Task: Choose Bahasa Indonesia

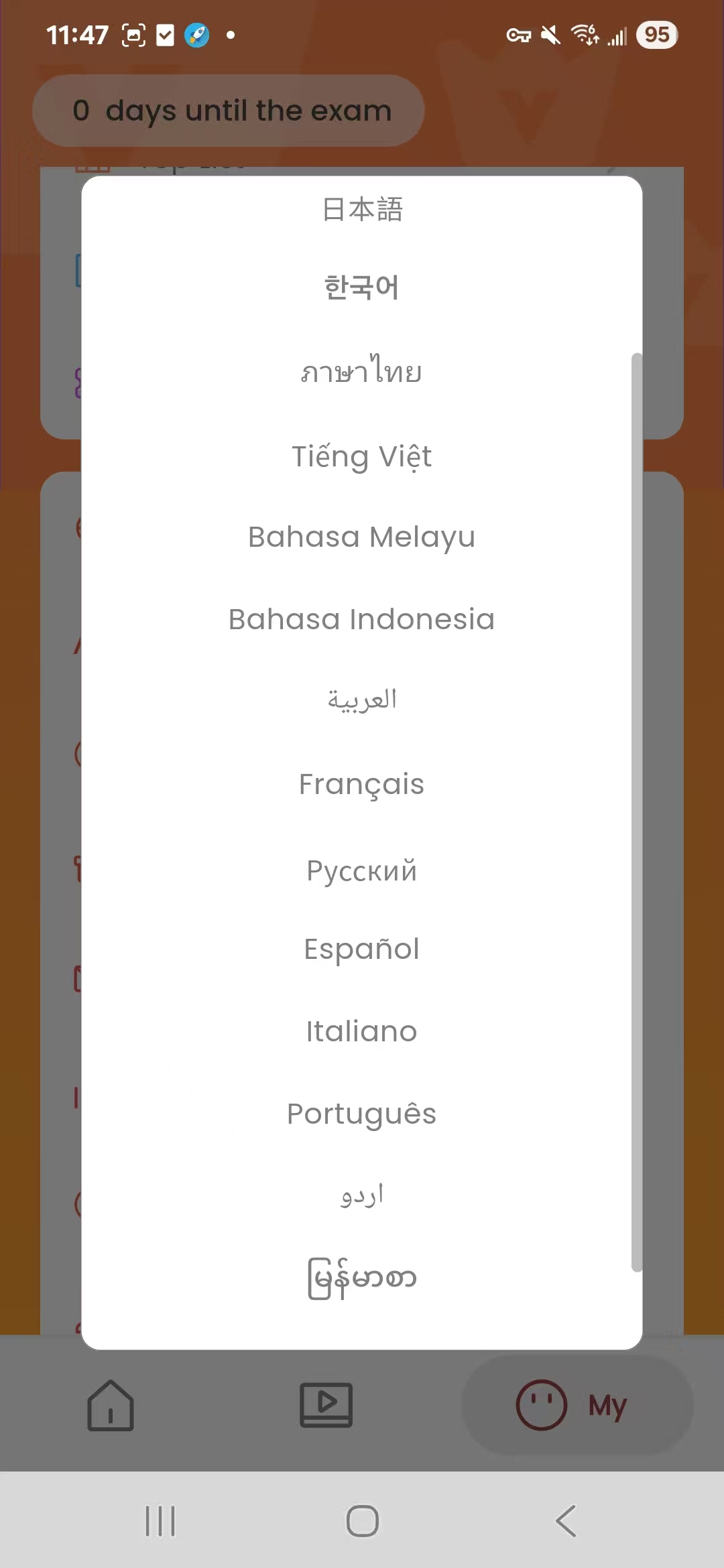Action: coord(362,620)
